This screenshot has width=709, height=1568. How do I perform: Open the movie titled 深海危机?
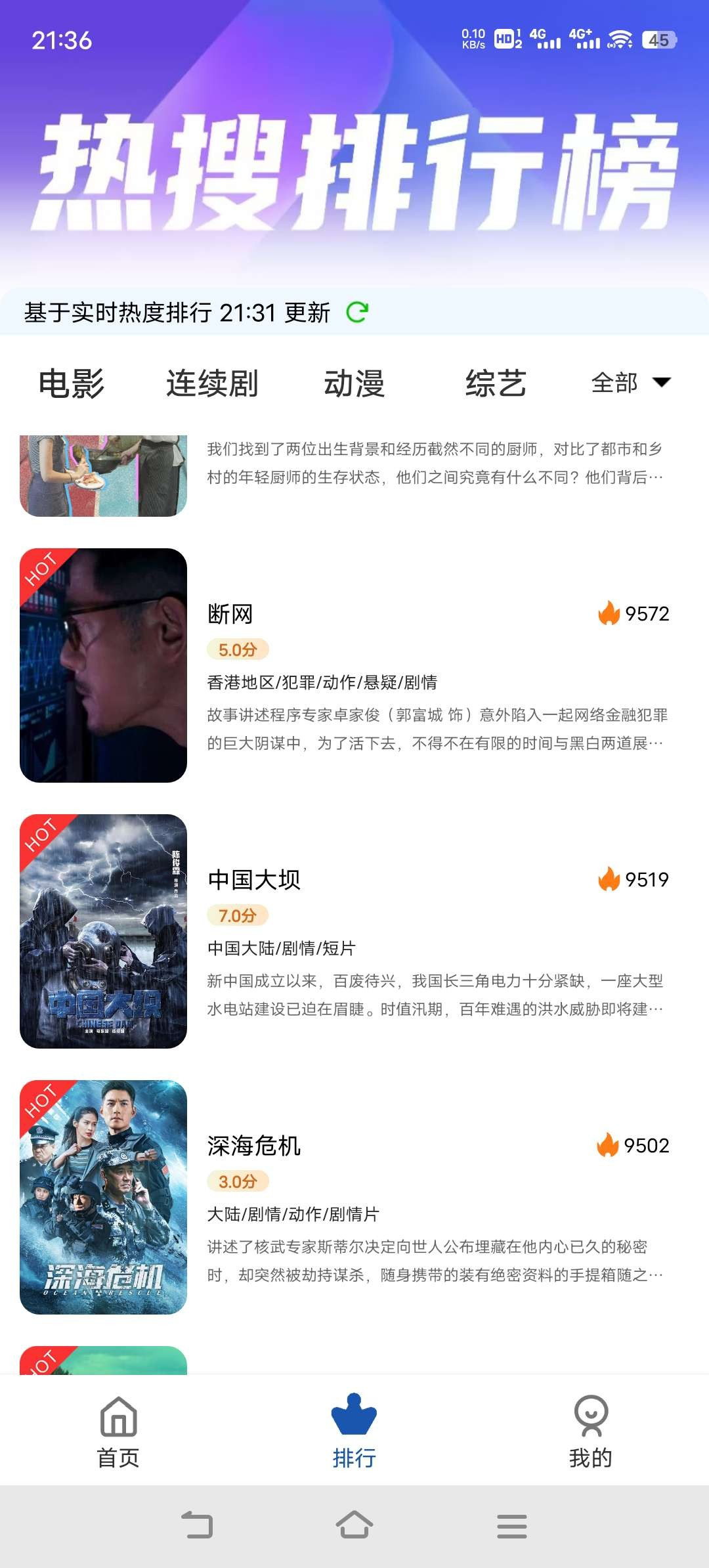[252, 1144]
